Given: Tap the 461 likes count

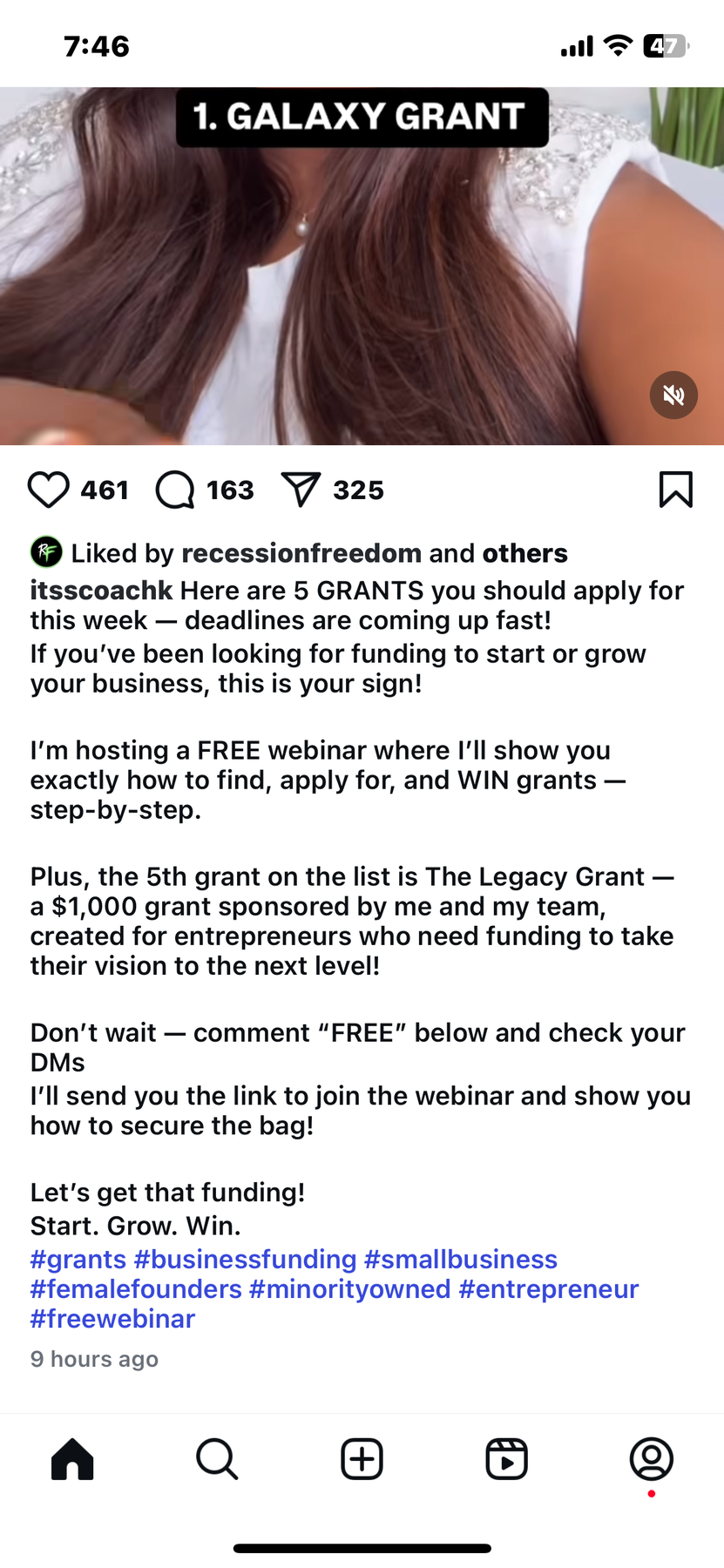Looking at the screenshot, I should [105, 490].
